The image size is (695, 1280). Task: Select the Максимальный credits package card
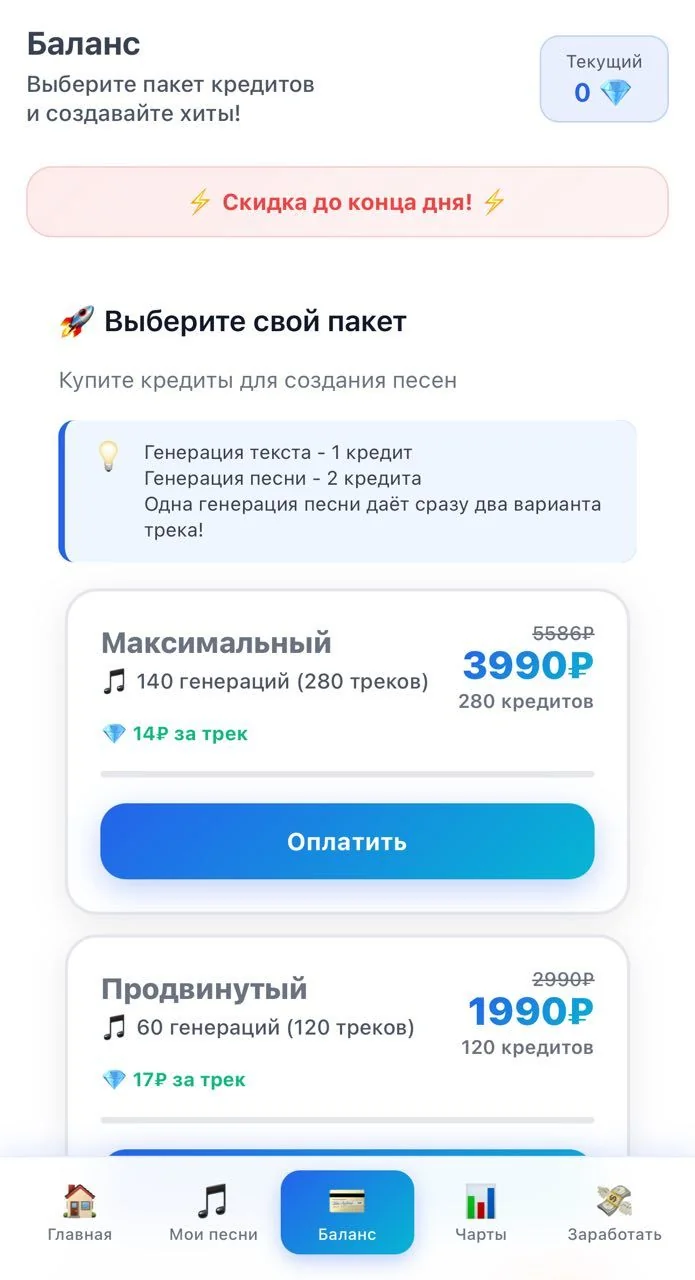coord(347,751)
